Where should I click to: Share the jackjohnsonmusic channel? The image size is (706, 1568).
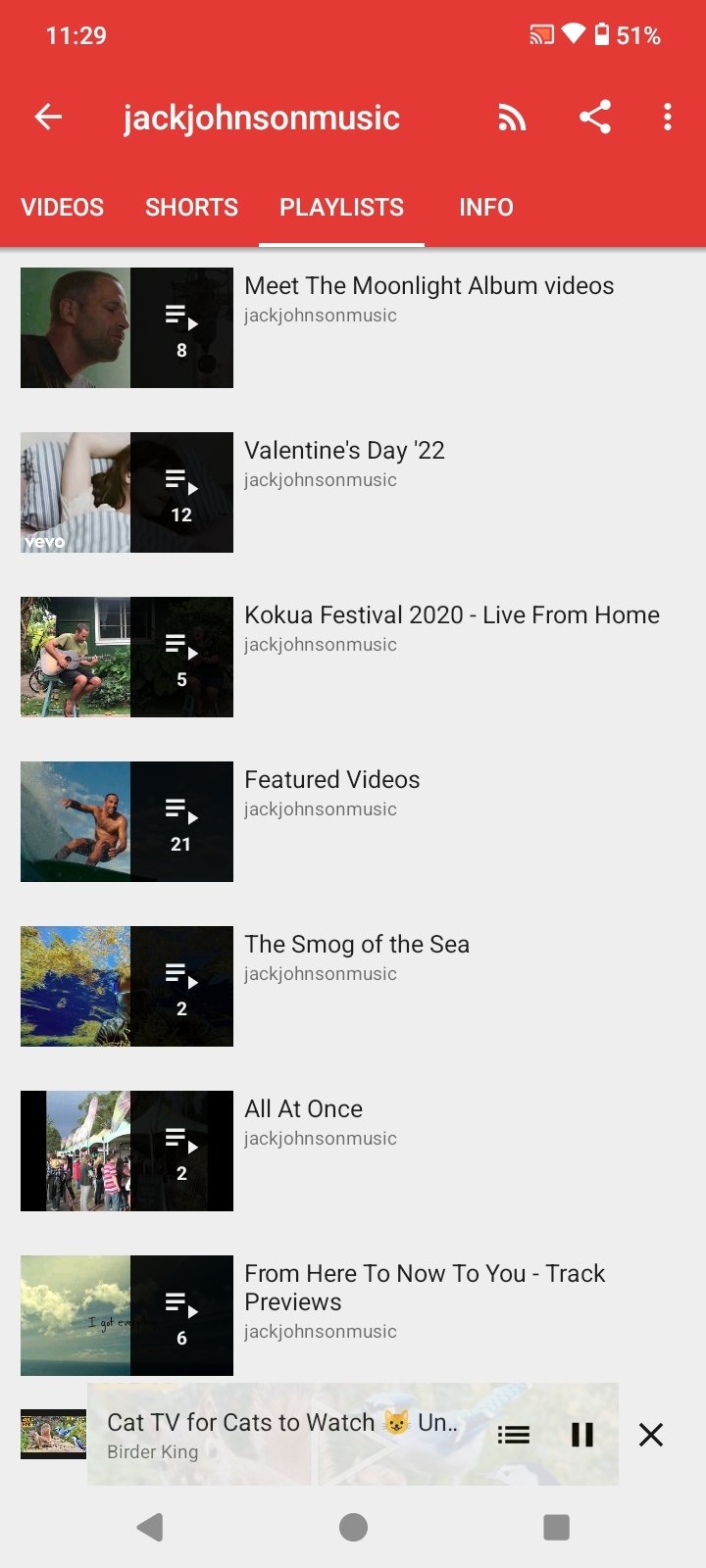coord(594,118)
